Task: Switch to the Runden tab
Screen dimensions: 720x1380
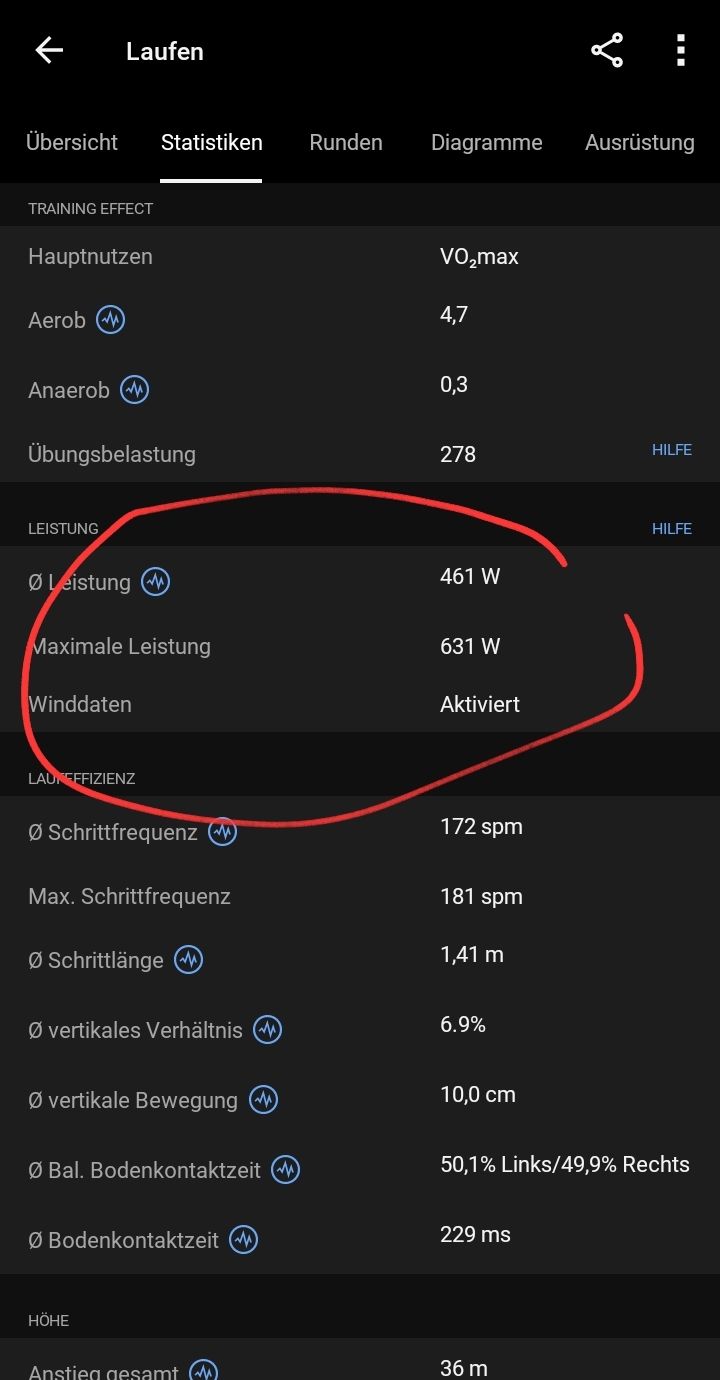Action: coord(346,142)
